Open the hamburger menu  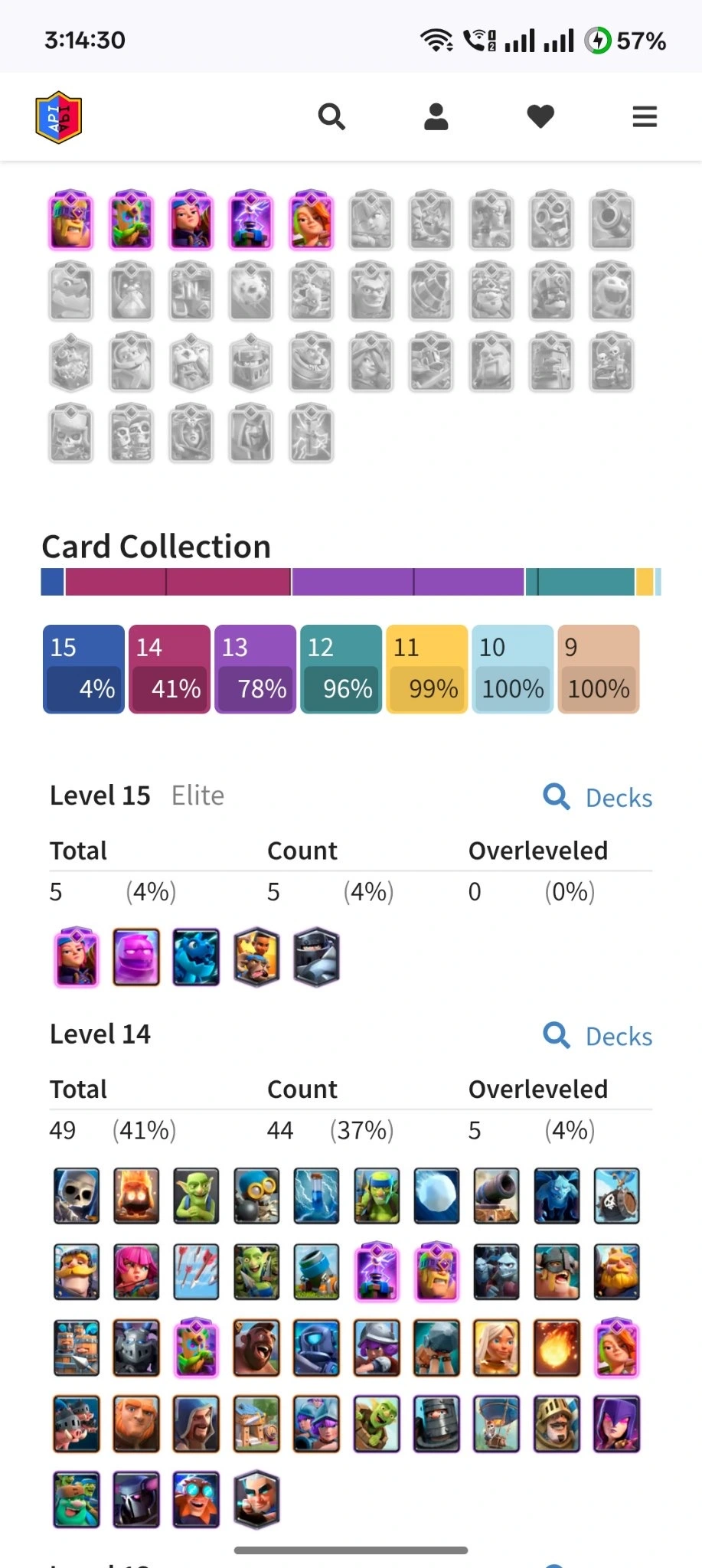click(x=645, y=117)
